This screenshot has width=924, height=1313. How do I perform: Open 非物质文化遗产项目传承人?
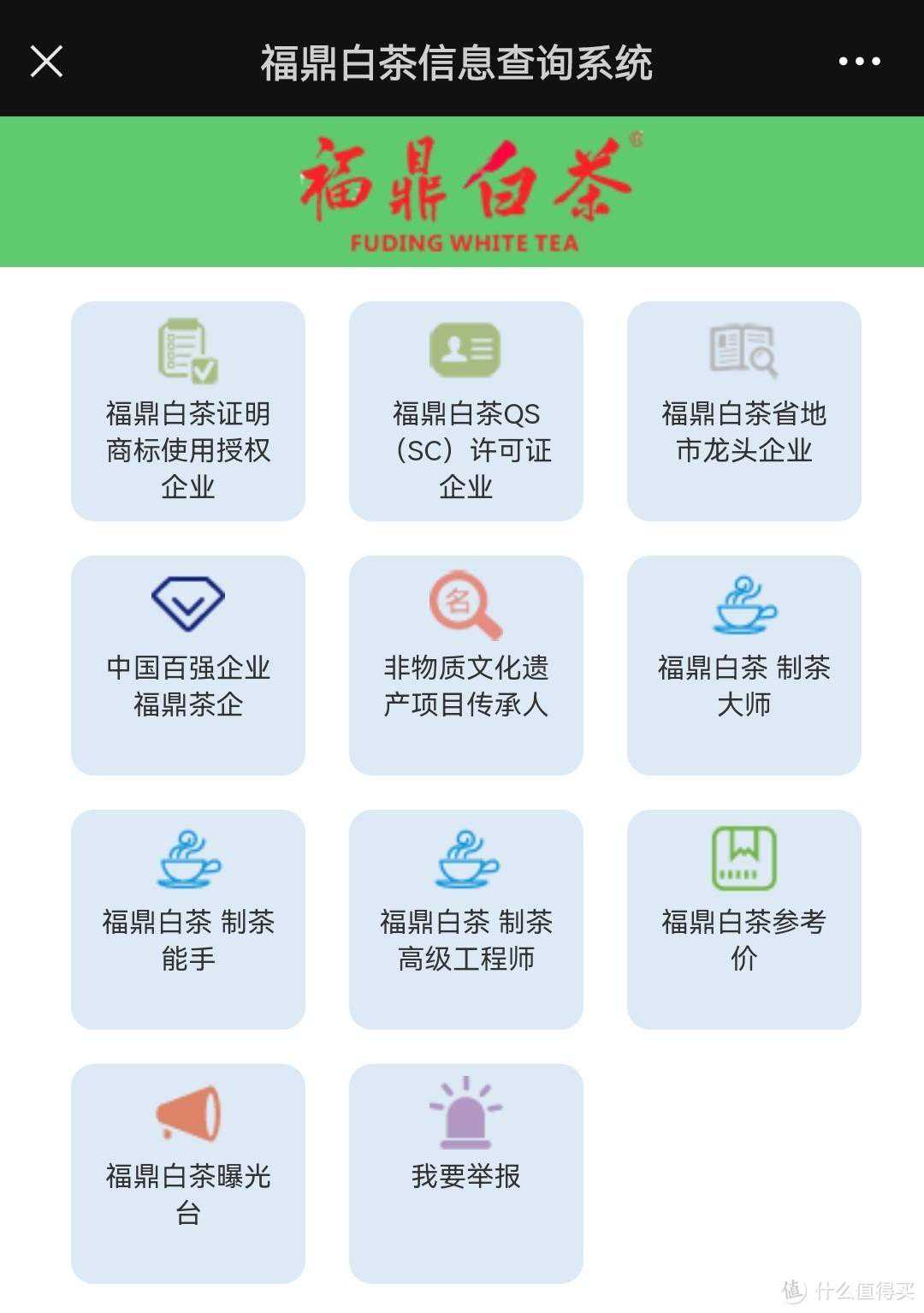[465, 665]
